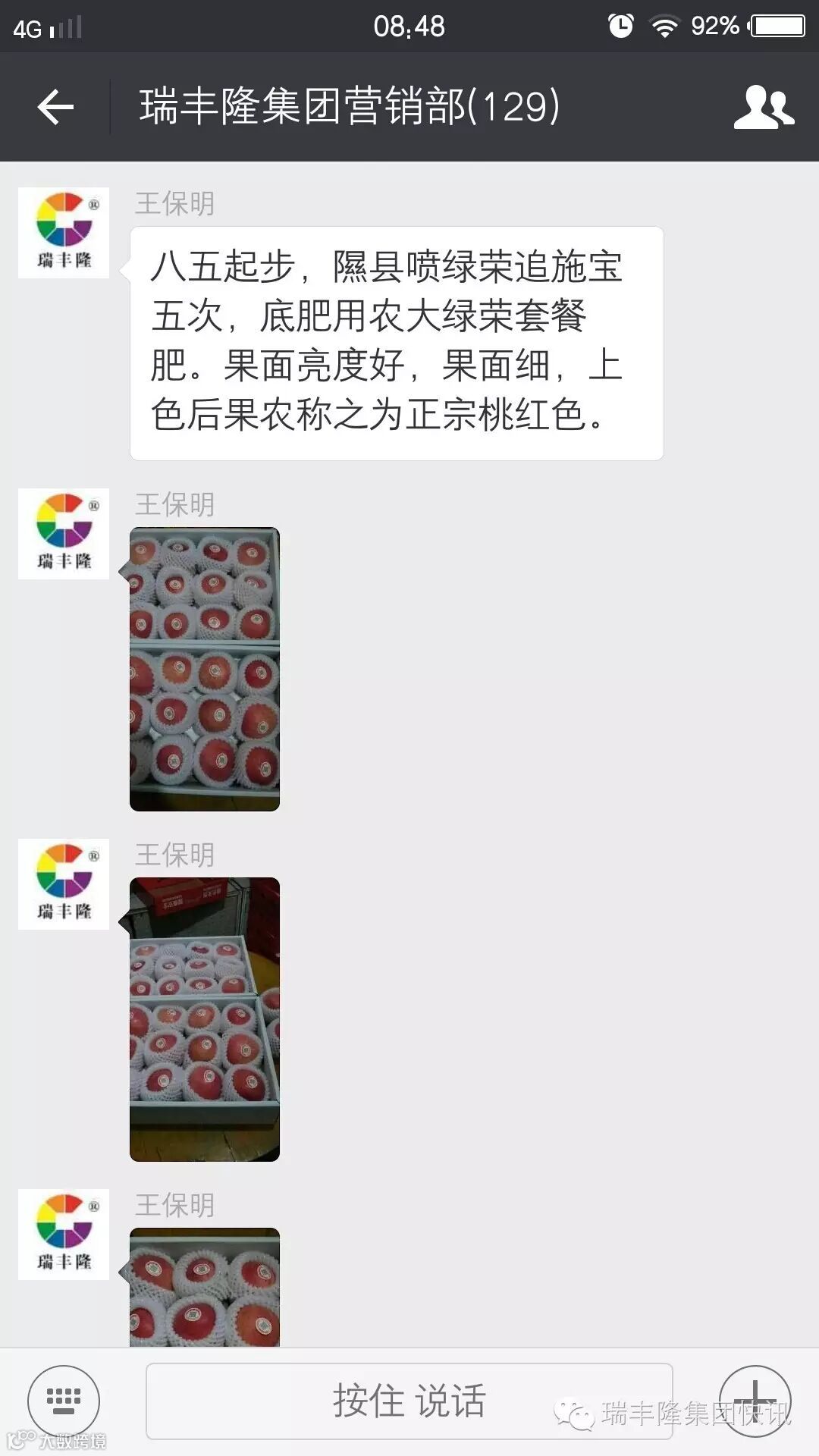819x1456 pixels.
Task: Tap 王保明's avatar beside the text message
Action: tap(64, 233)
